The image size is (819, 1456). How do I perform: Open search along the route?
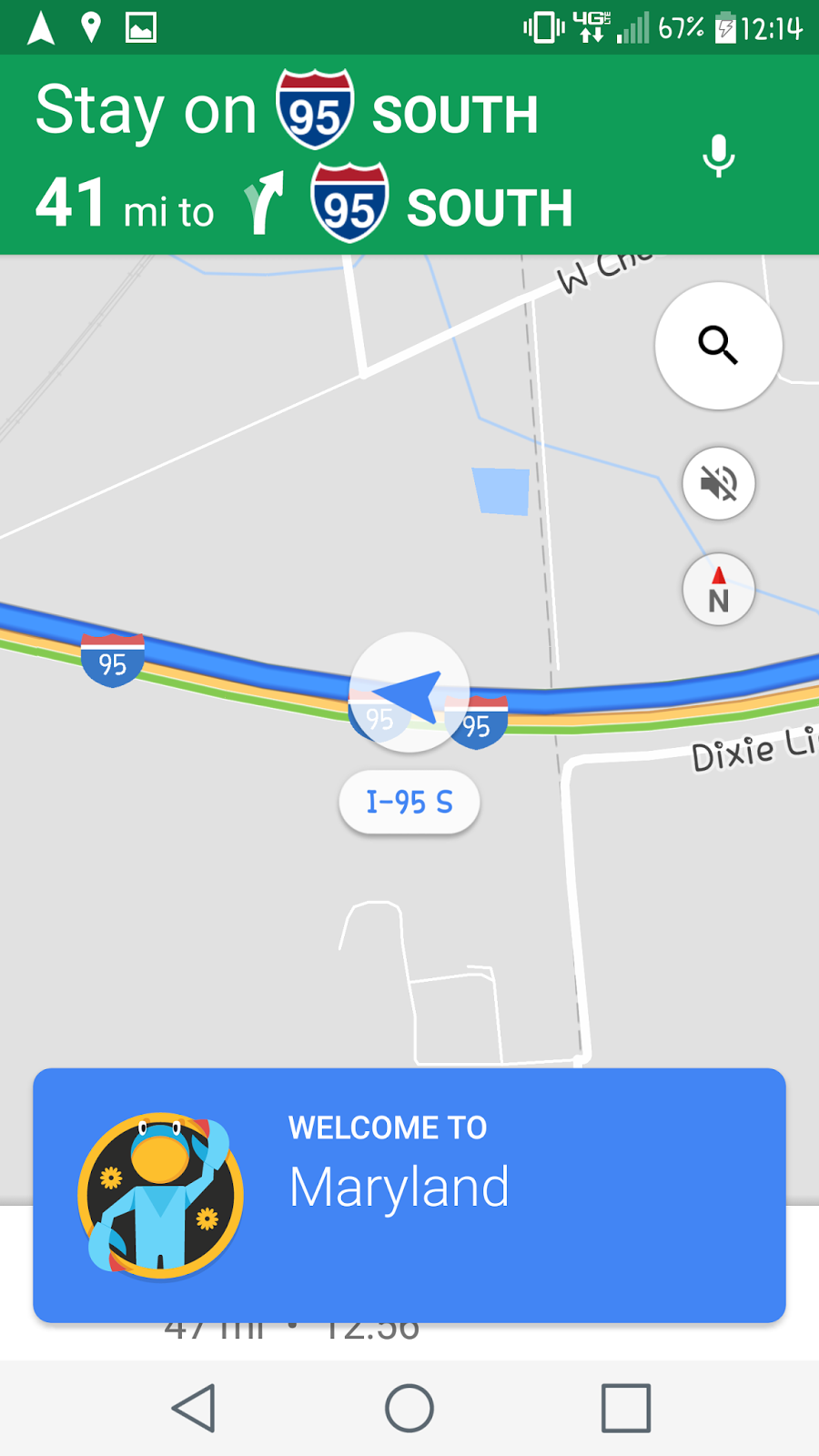point(718,346)
